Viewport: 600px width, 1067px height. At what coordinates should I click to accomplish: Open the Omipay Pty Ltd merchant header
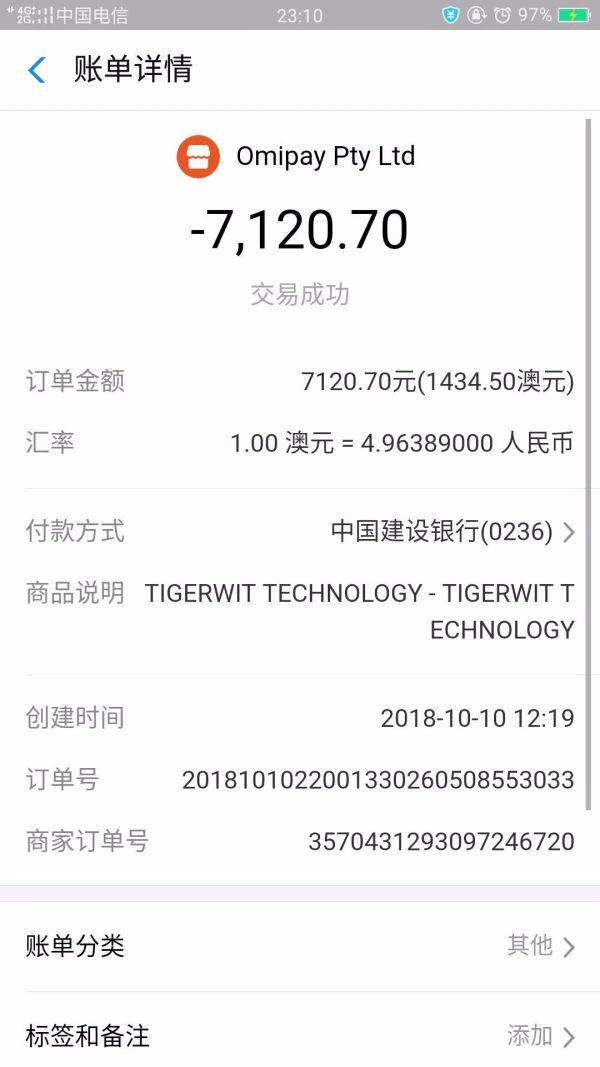296,157
